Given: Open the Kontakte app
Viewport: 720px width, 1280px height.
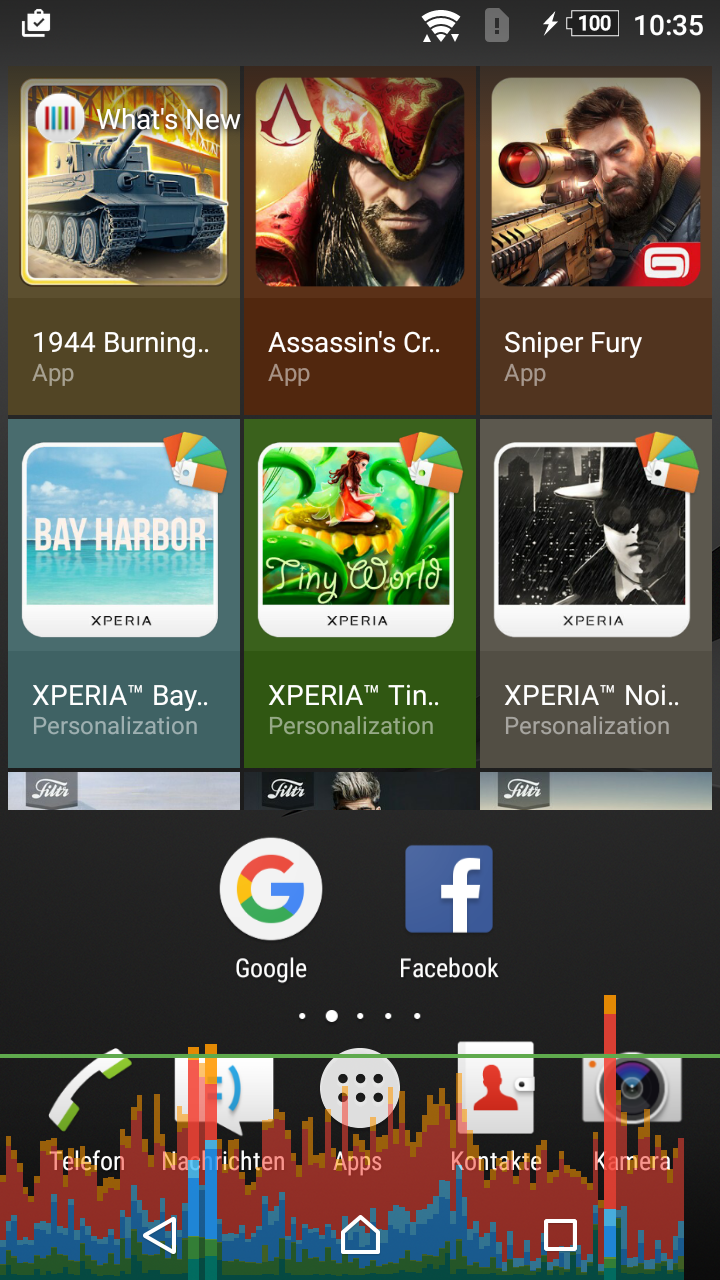Looking at the screenshot, I should click(x=496, y=1090).
